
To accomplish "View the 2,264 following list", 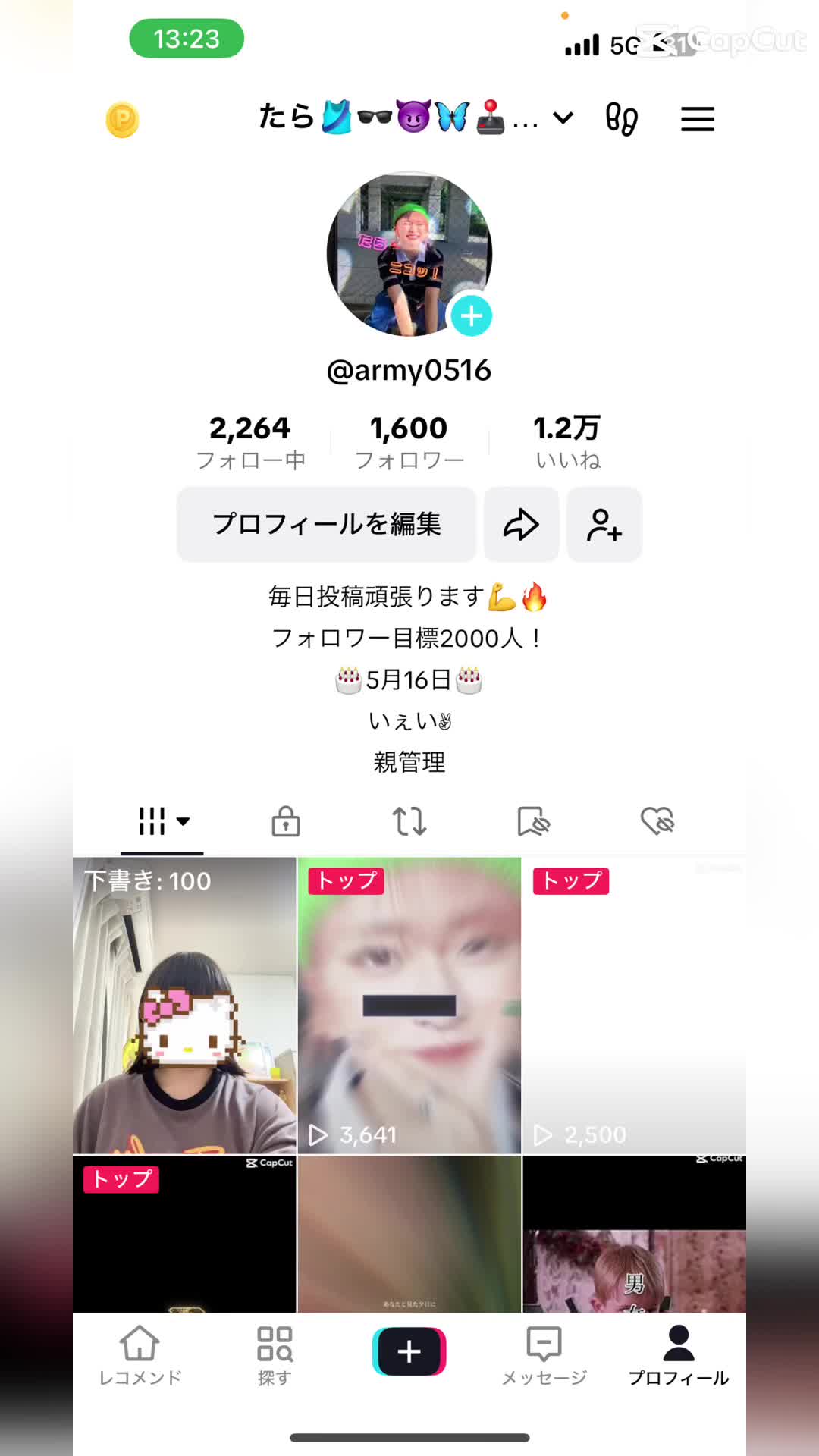I will click(250, 441).
